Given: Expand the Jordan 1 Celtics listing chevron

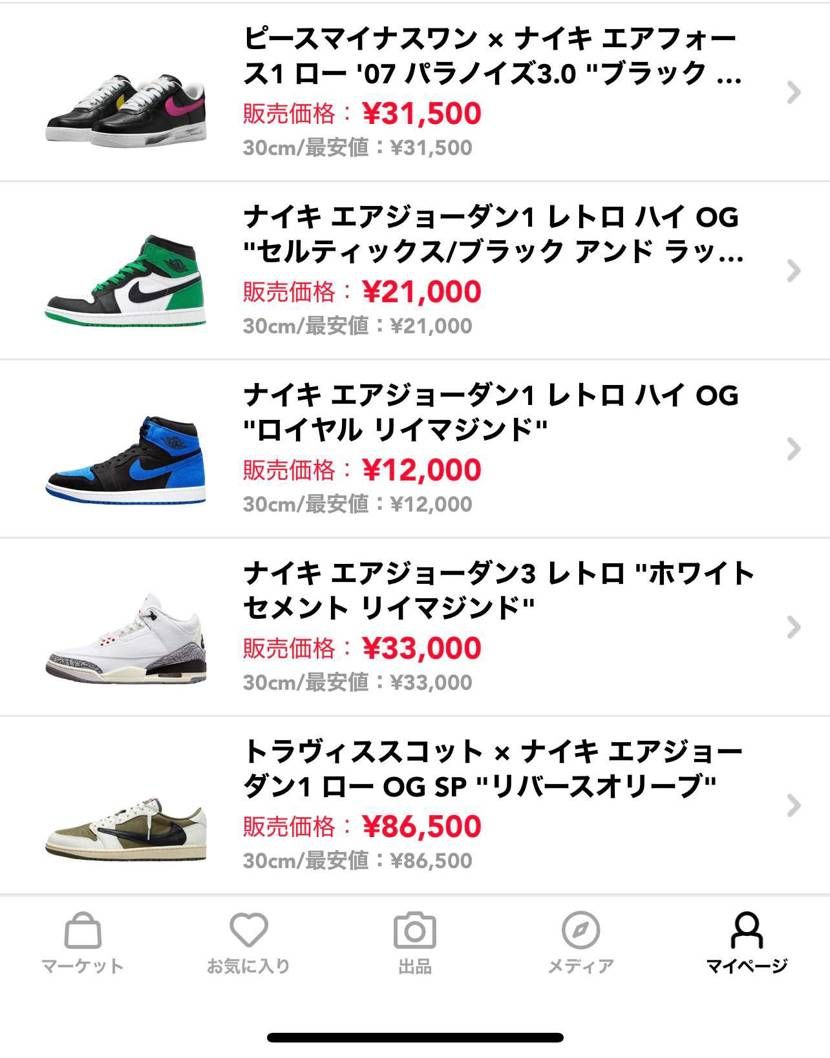Looking at the screenshot, I should pos(792,271).
